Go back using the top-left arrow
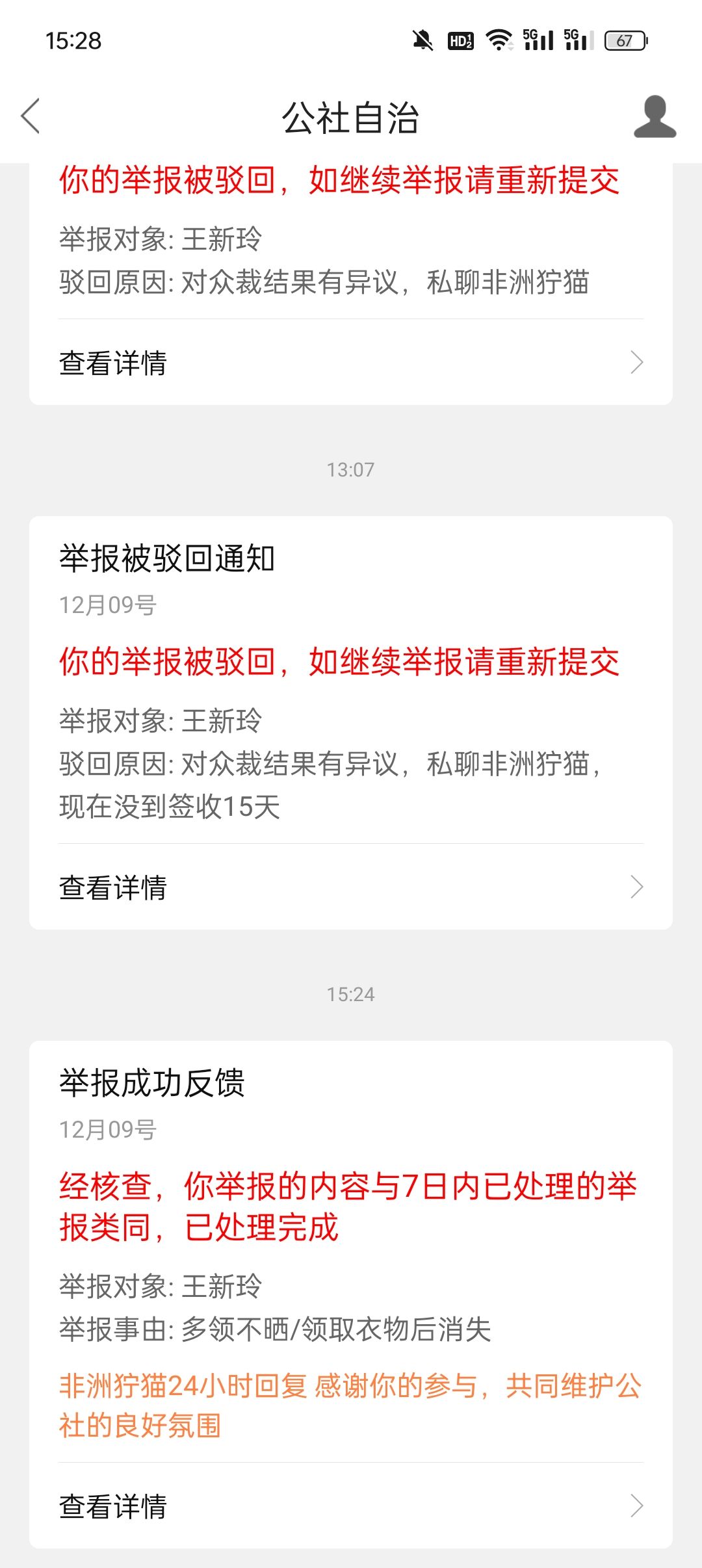 31,116
